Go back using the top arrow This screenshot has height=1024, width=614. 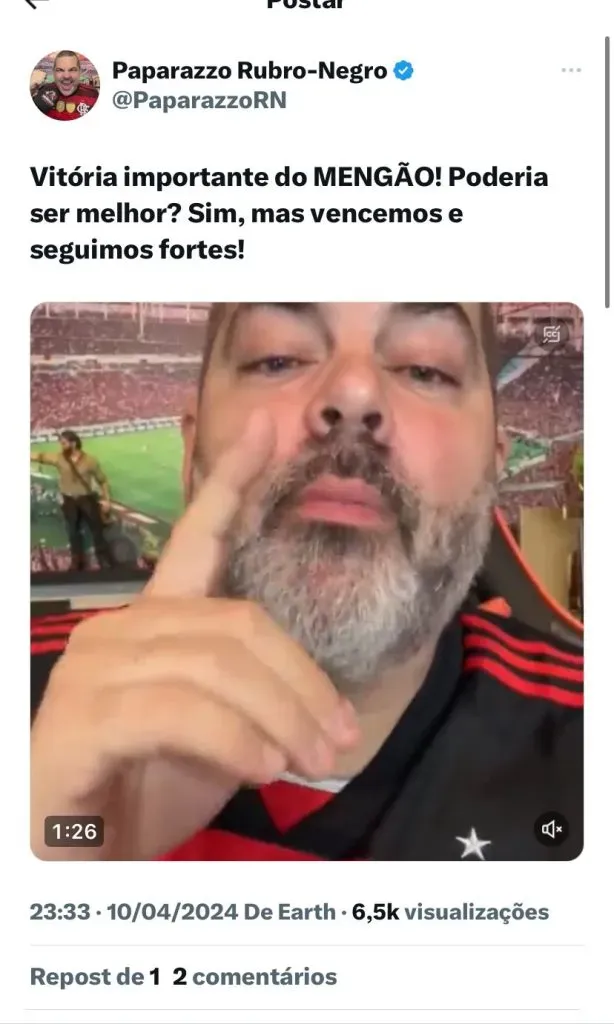tap(38, 4)
